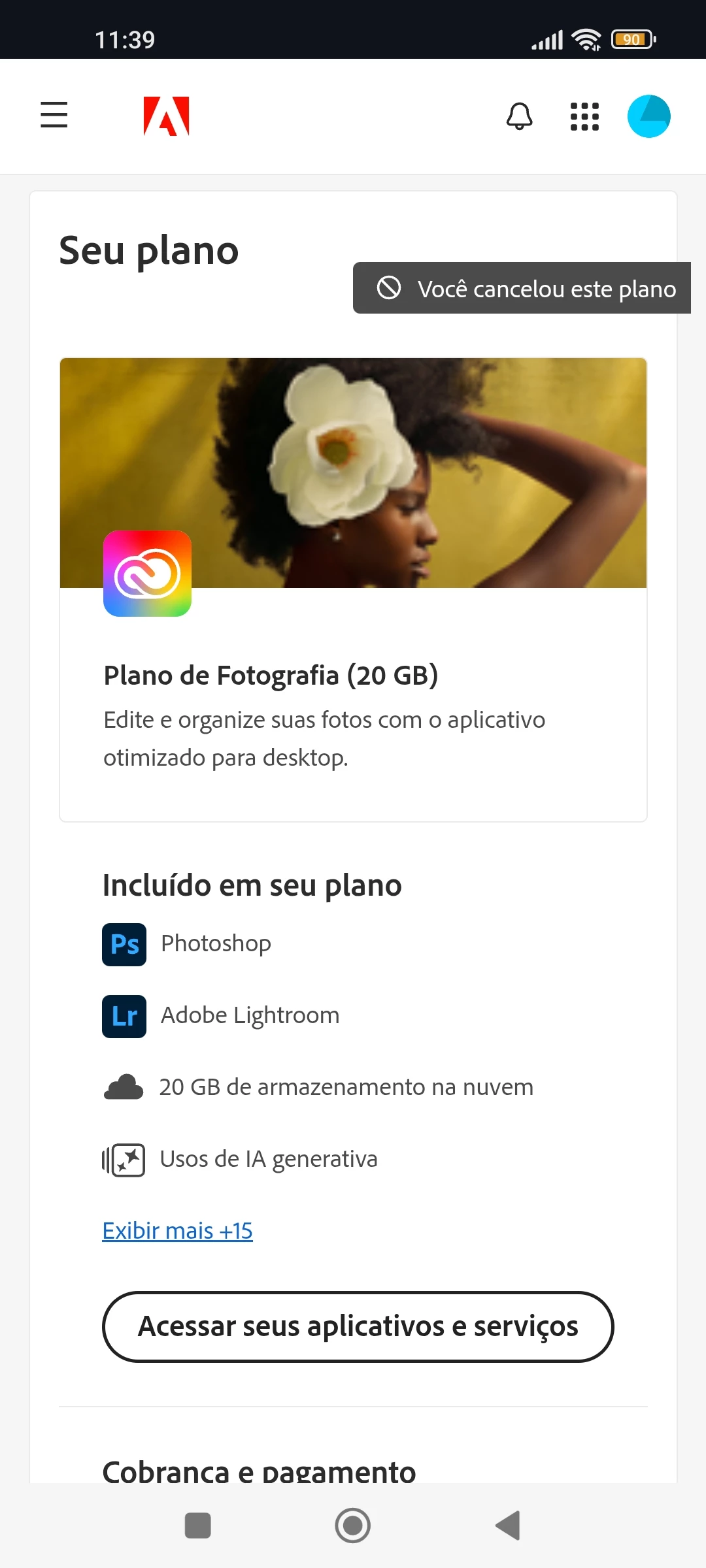Return to the device home screen
The height and width of the screenshot is (1568, 706).
(353, 1526)
